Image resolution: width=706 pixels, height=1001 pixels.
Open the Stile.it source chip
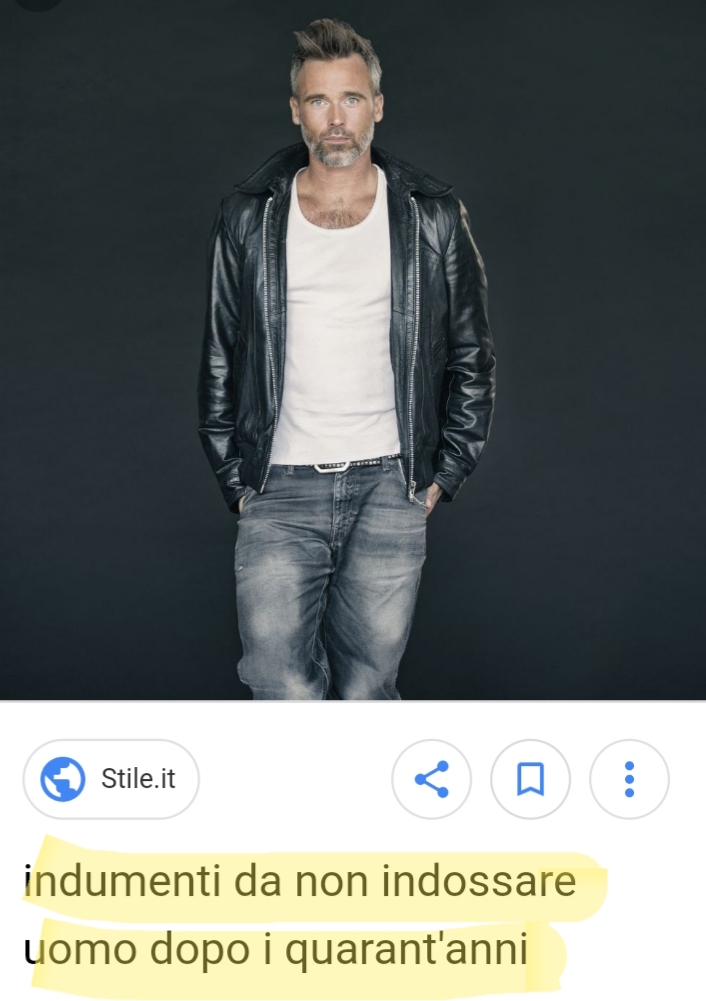point(111,779)
